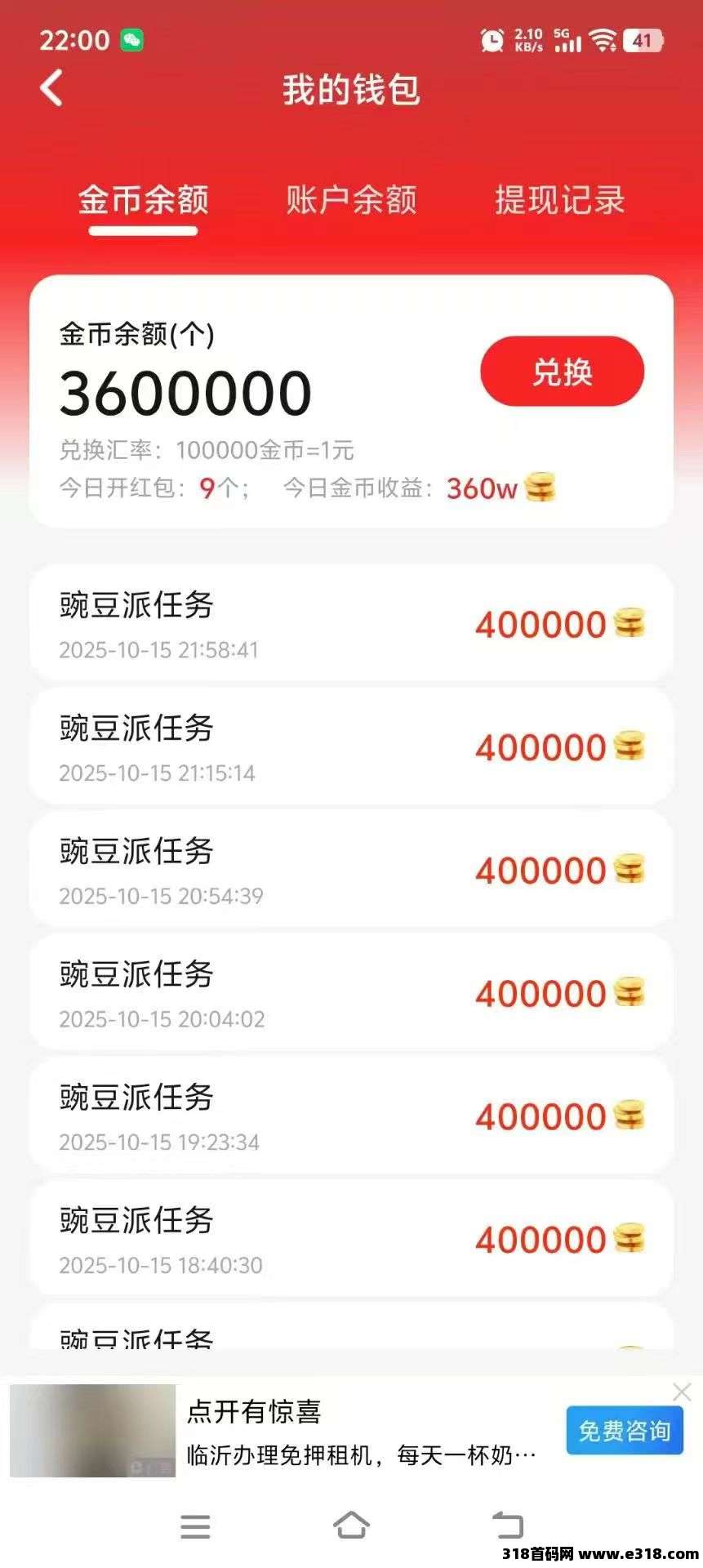Open the 提现记录 tab
Image resolution: width=703 pixels, height=1568 pixels.
559,200
